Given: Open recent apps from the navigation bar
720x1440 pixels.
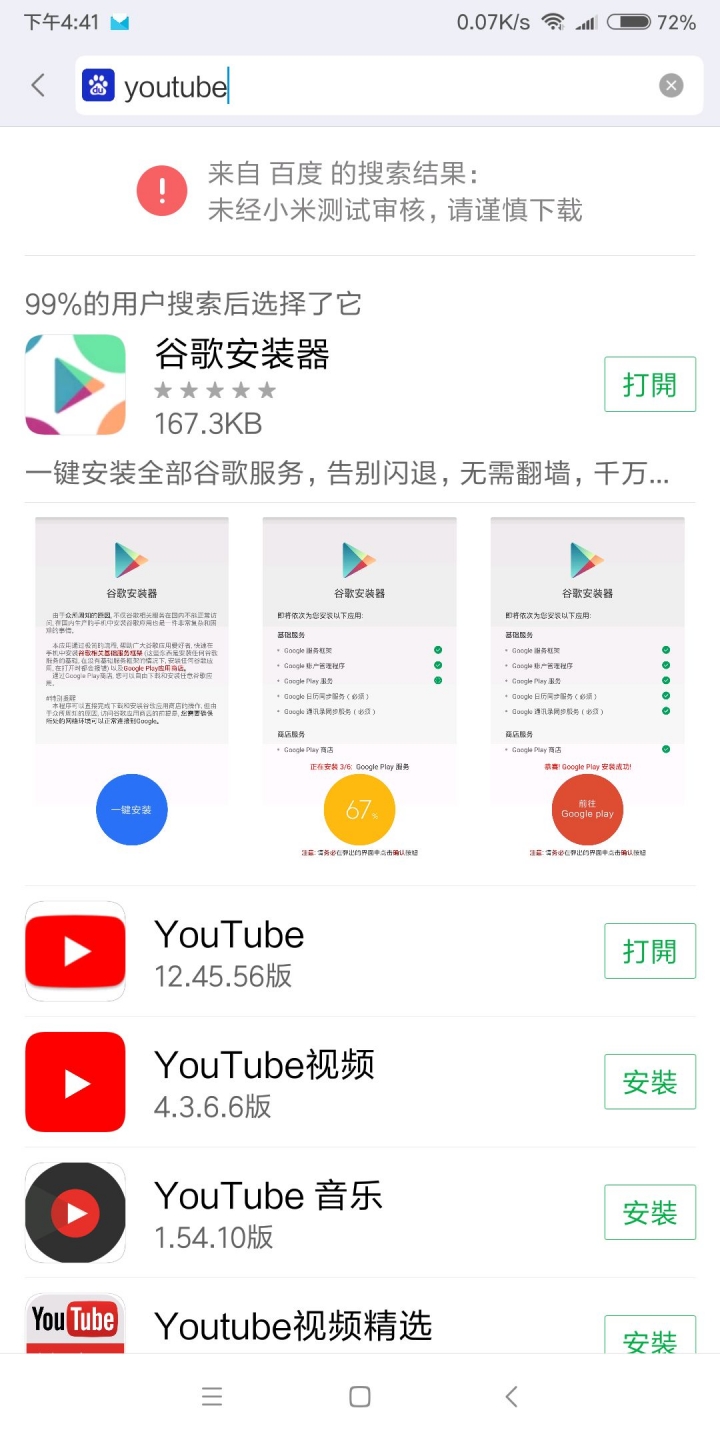Looking at the screenshot, I should coord(212,1397).
